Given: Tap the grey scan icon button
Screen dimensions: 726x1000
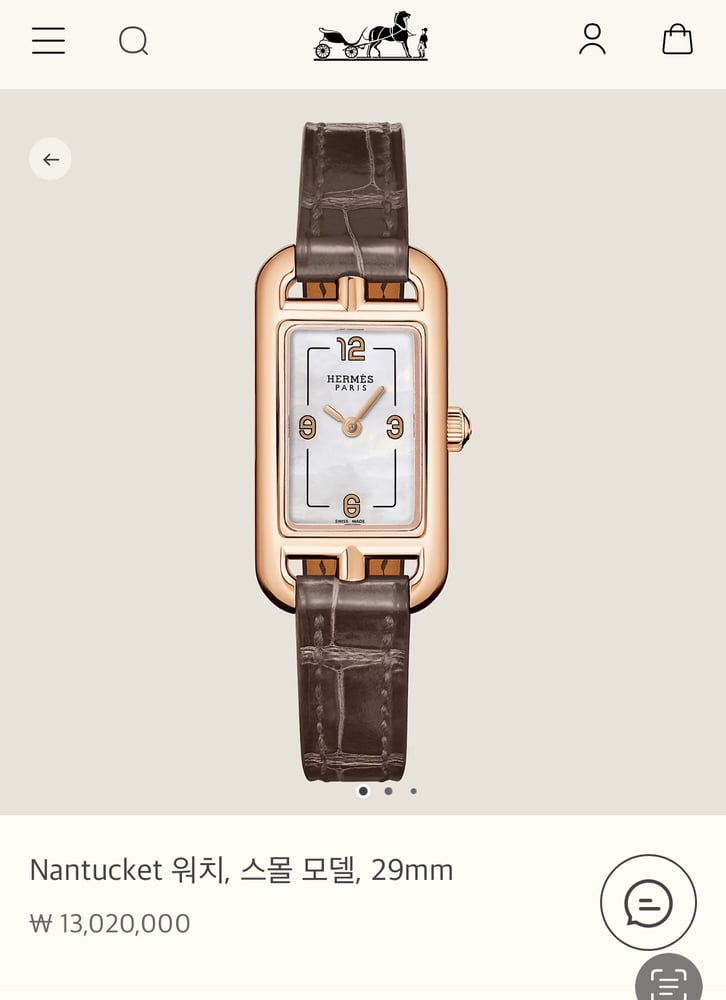Looking at the screenshot, I should (x=669, y=980).
